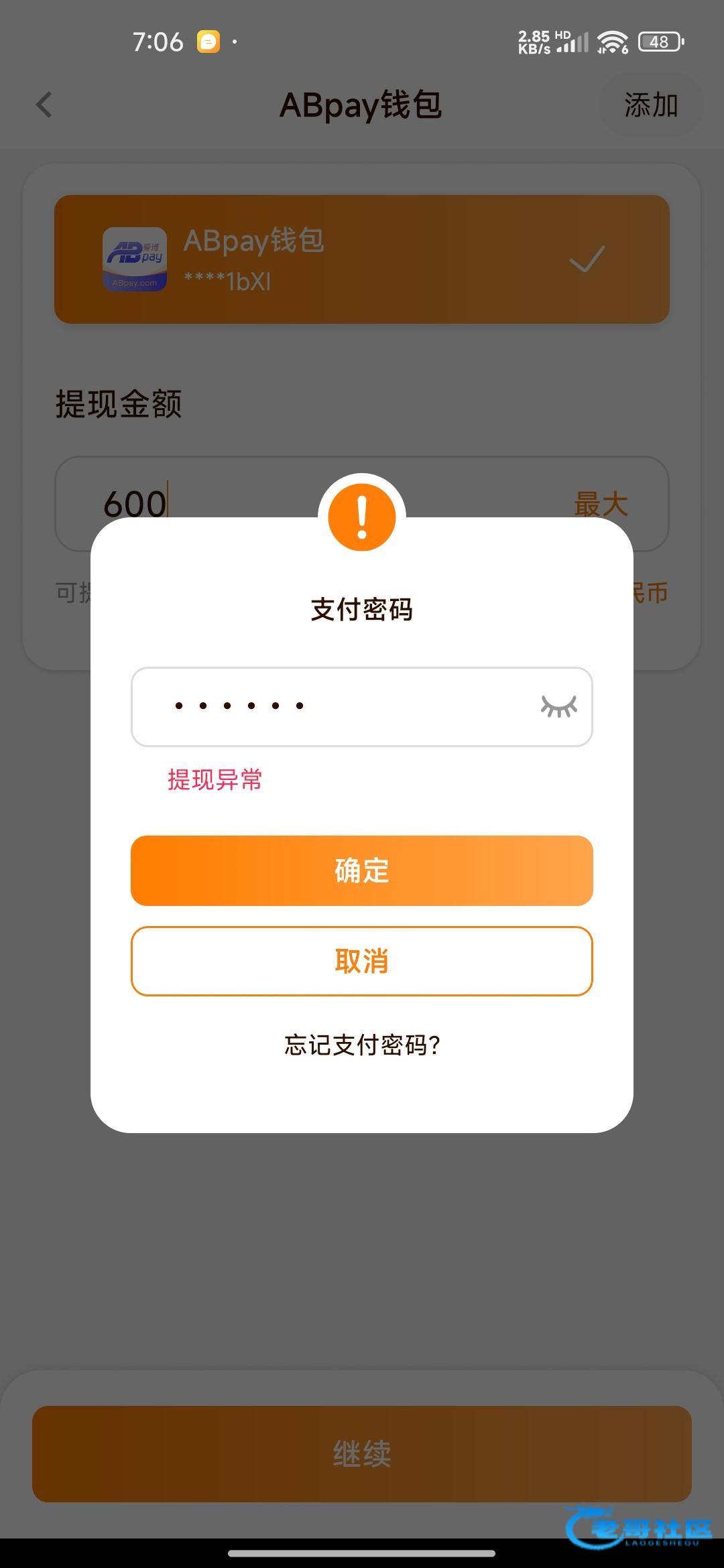Screen dimensions: 724x1568
Task: Reveal password with the eye icon
Action: (558, 706)
